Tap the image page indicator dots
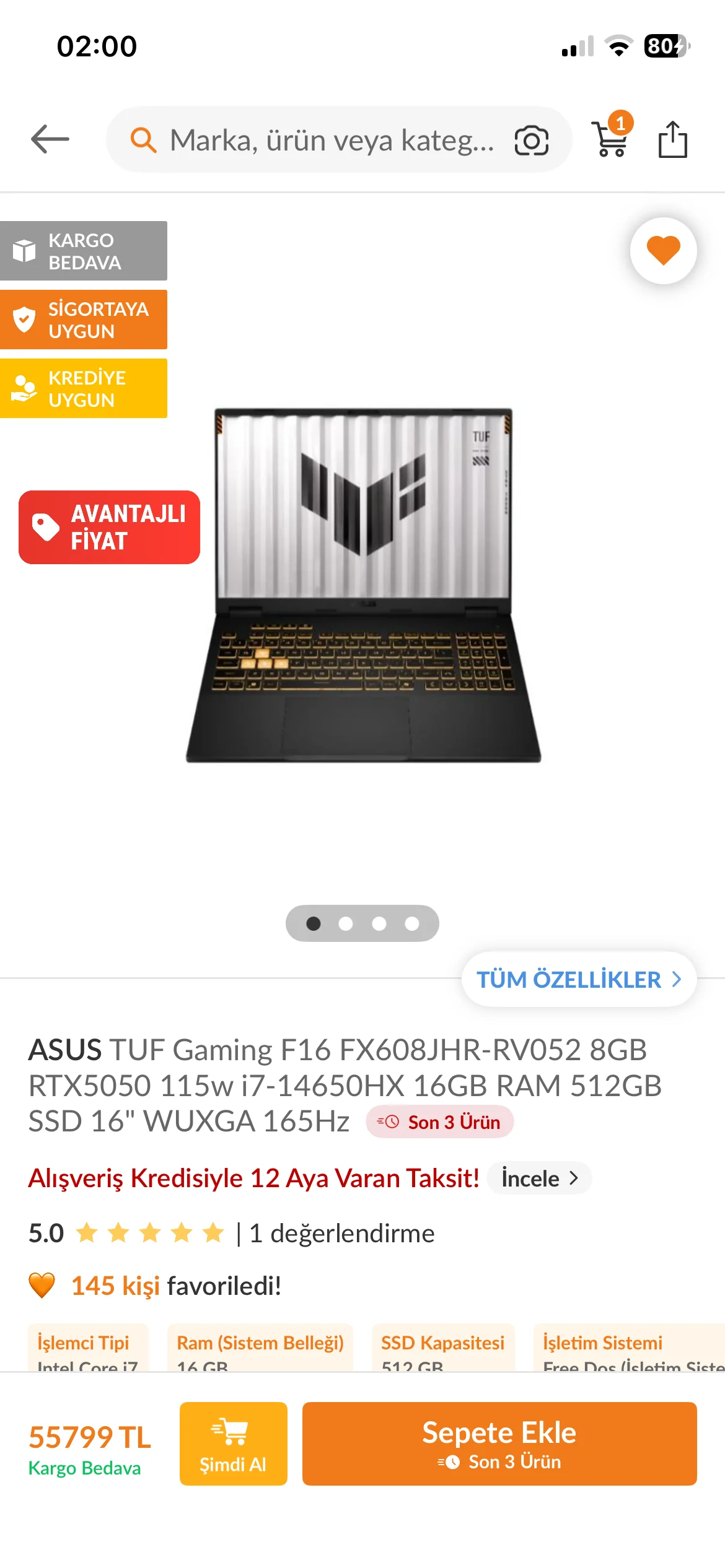This screenshot has height=1568, width=725. click(362, 923)
